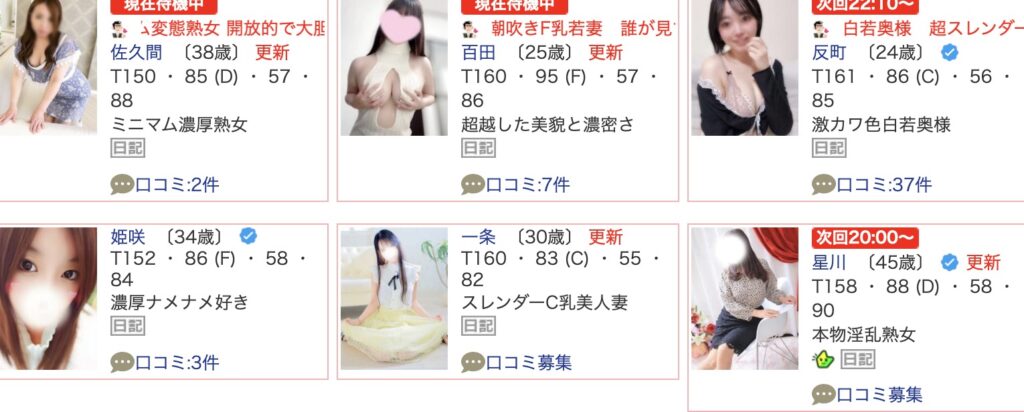Open the 日記 diary badge for 星川

(x=857, y=358)
